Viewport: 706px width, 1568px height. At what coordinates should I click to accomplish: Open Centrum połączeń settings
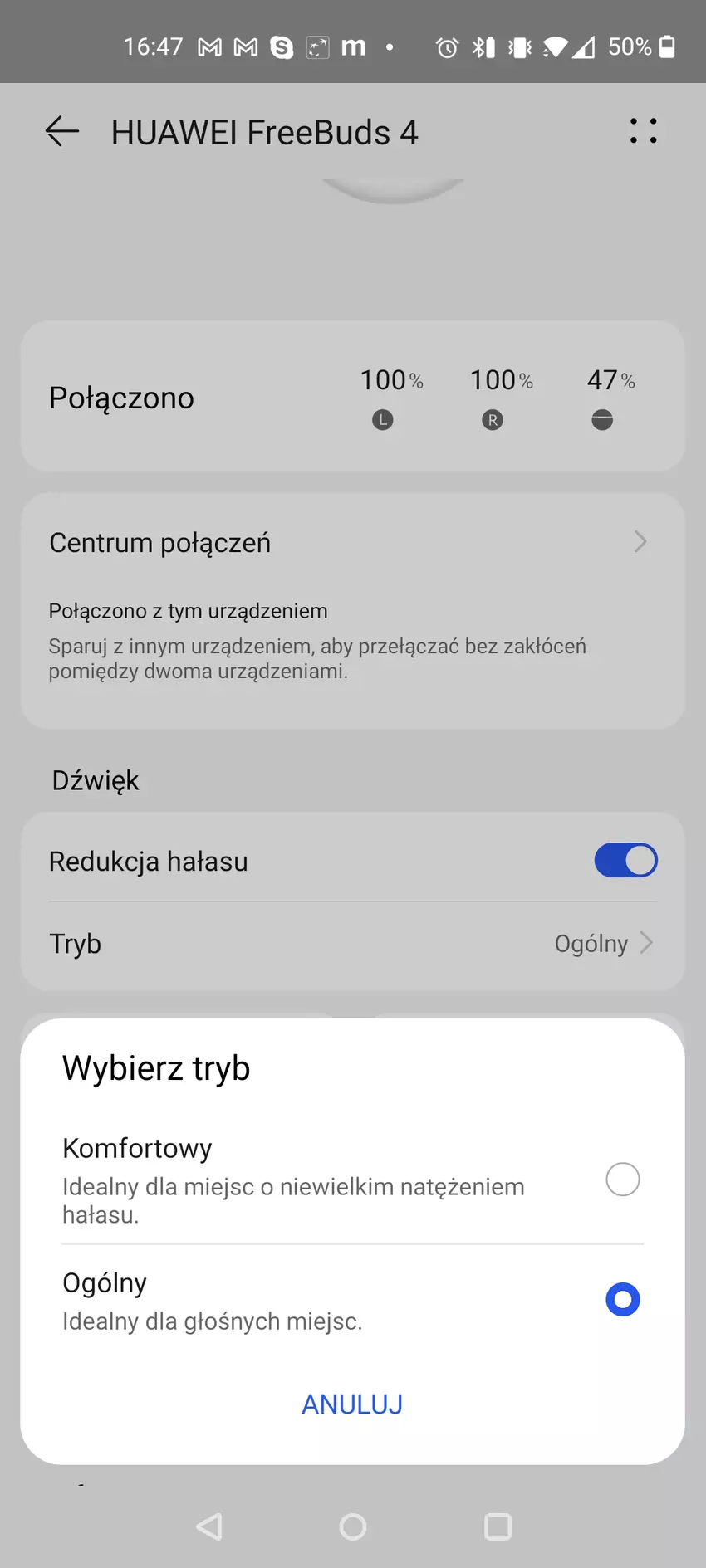352,543
